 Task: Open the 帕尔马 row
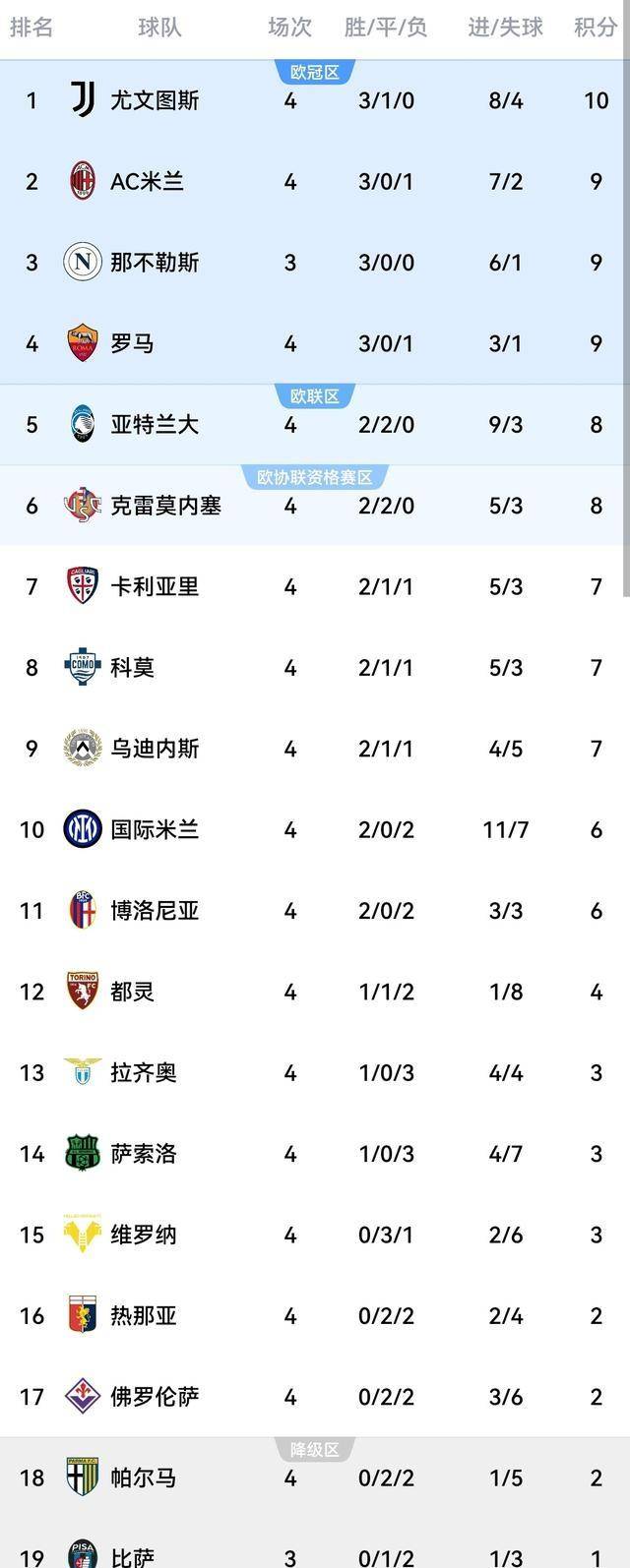tap(144, 1478)
